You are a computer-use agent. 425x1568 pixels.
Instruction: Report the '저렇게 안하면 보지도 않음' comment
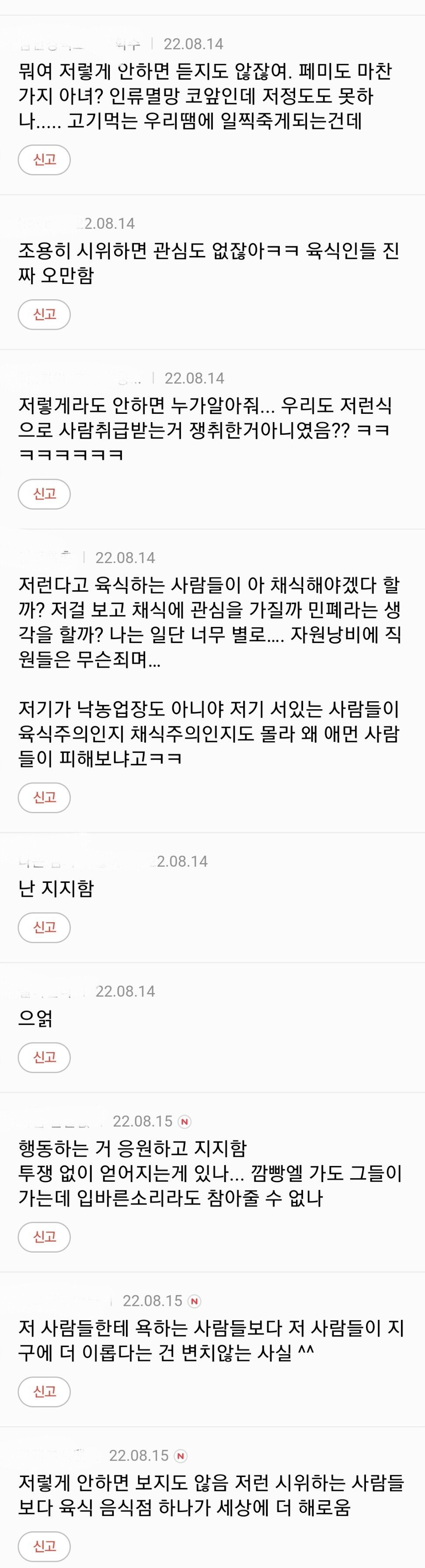click(45, 1546)
